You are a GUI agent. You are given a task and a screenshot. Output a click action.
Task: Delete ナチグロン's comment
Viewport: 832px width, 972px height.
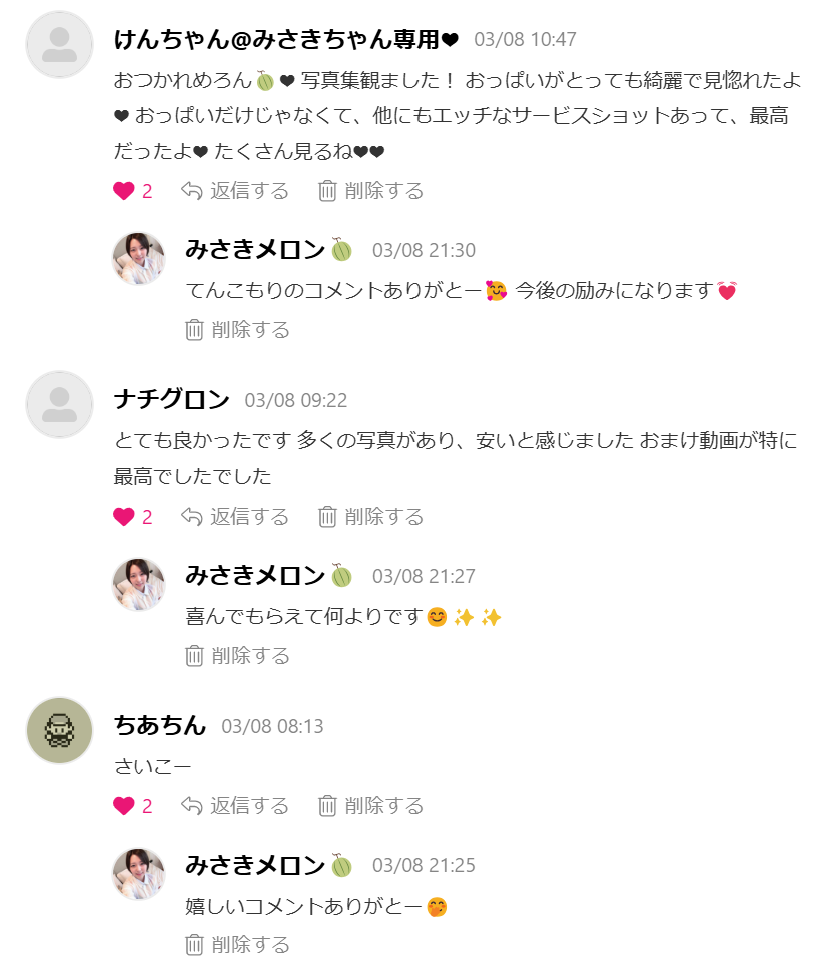(371, 517)
